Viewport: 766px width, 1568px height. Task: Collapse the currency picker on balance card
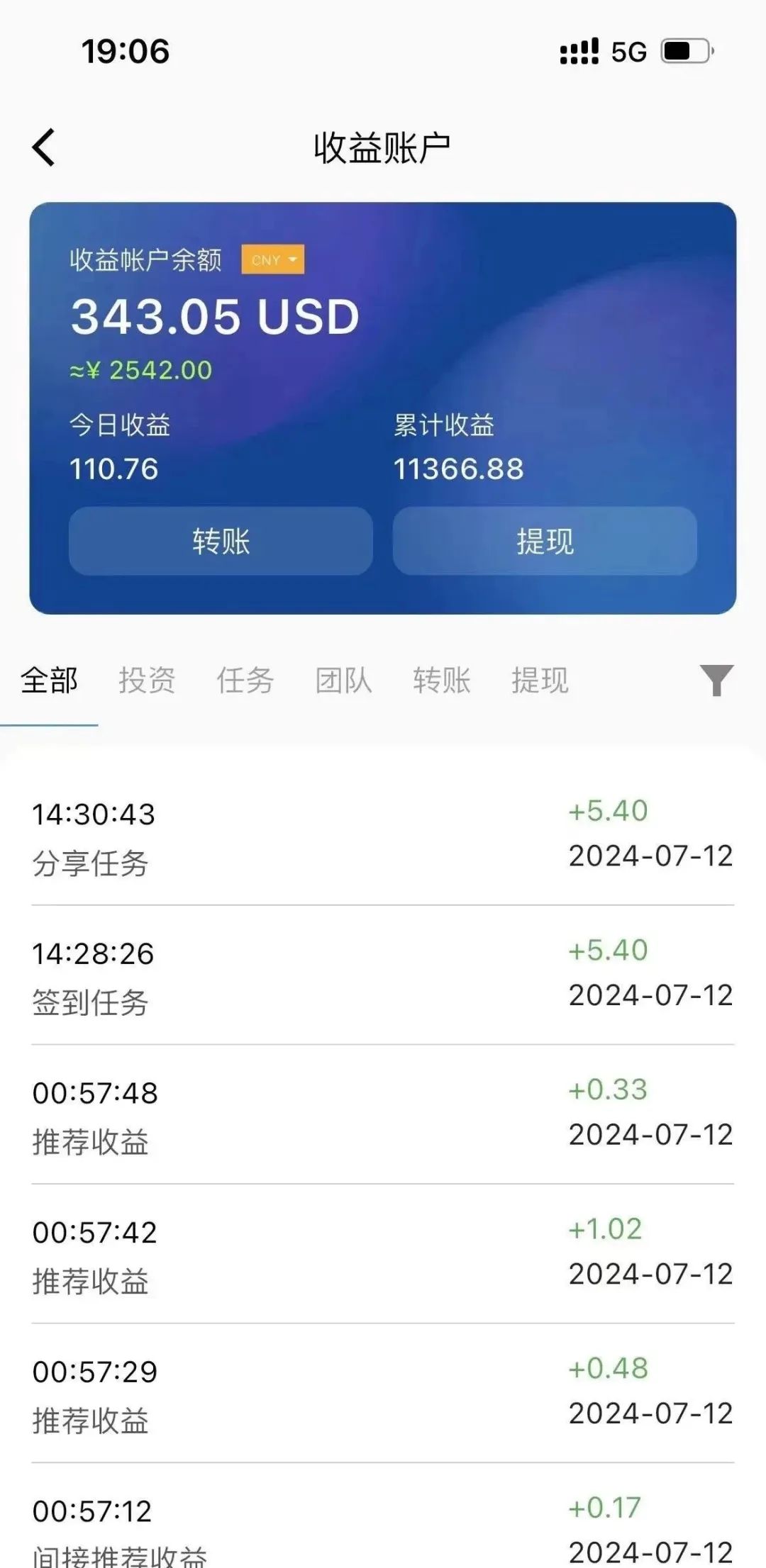pyautogui.click(x=272, y=260)
